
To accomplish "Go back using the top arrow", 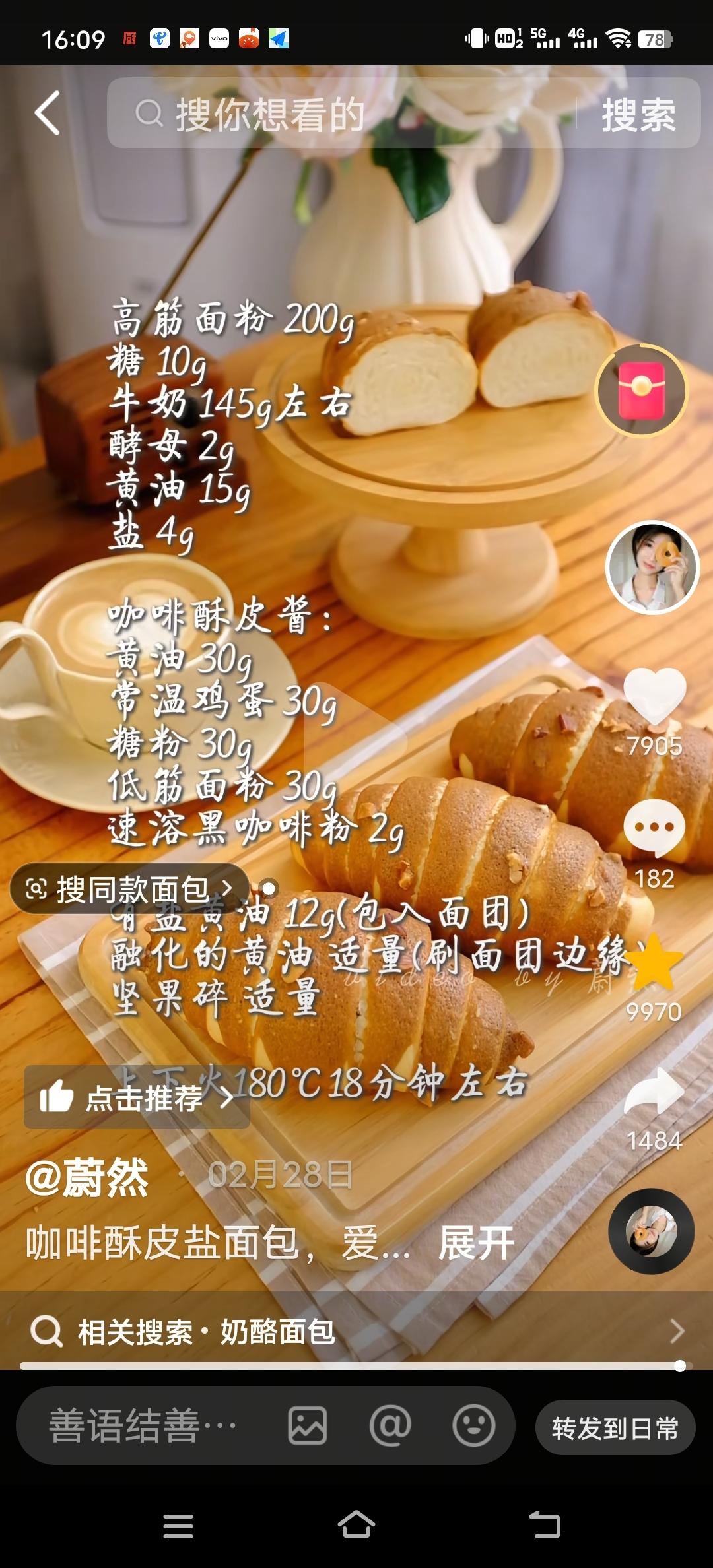I will [48, 114].
